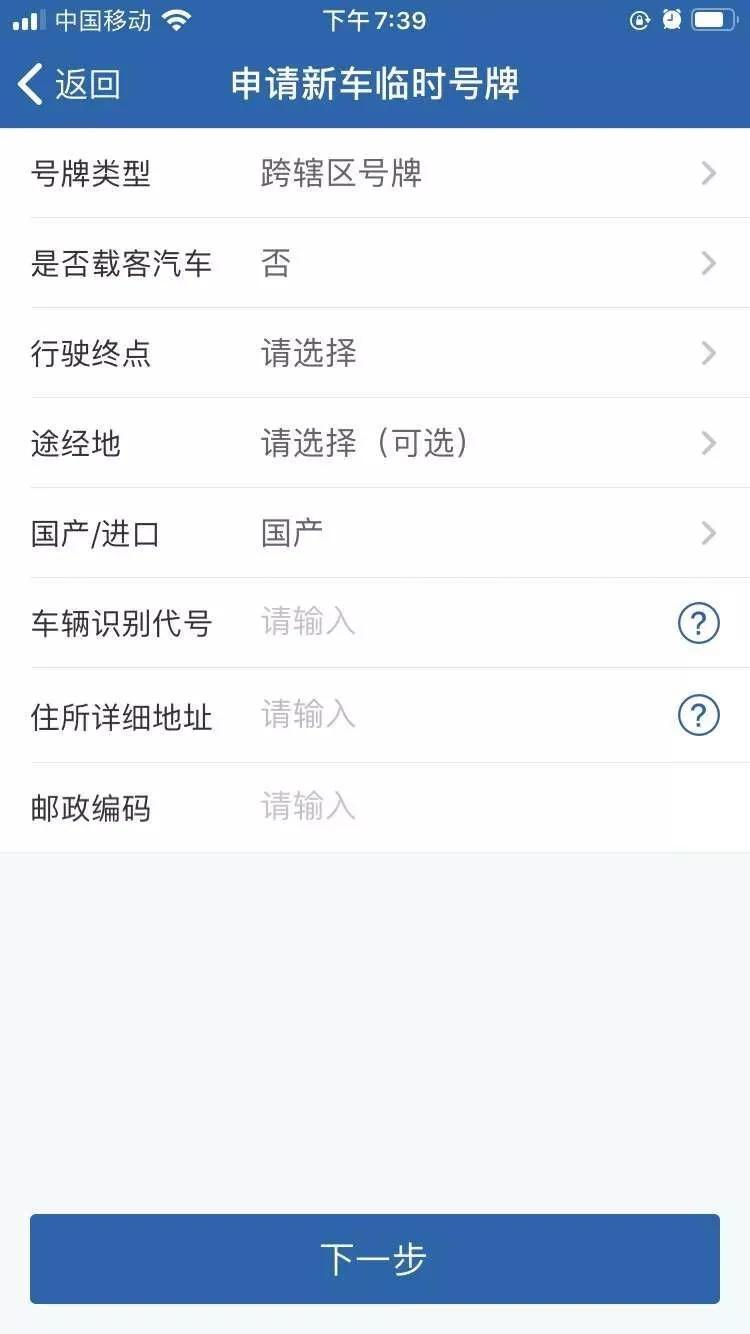Screen dimensions: 750x1334
Task: Open the question mark icon next to 住所详细地址
Action: tap(698, 714)
